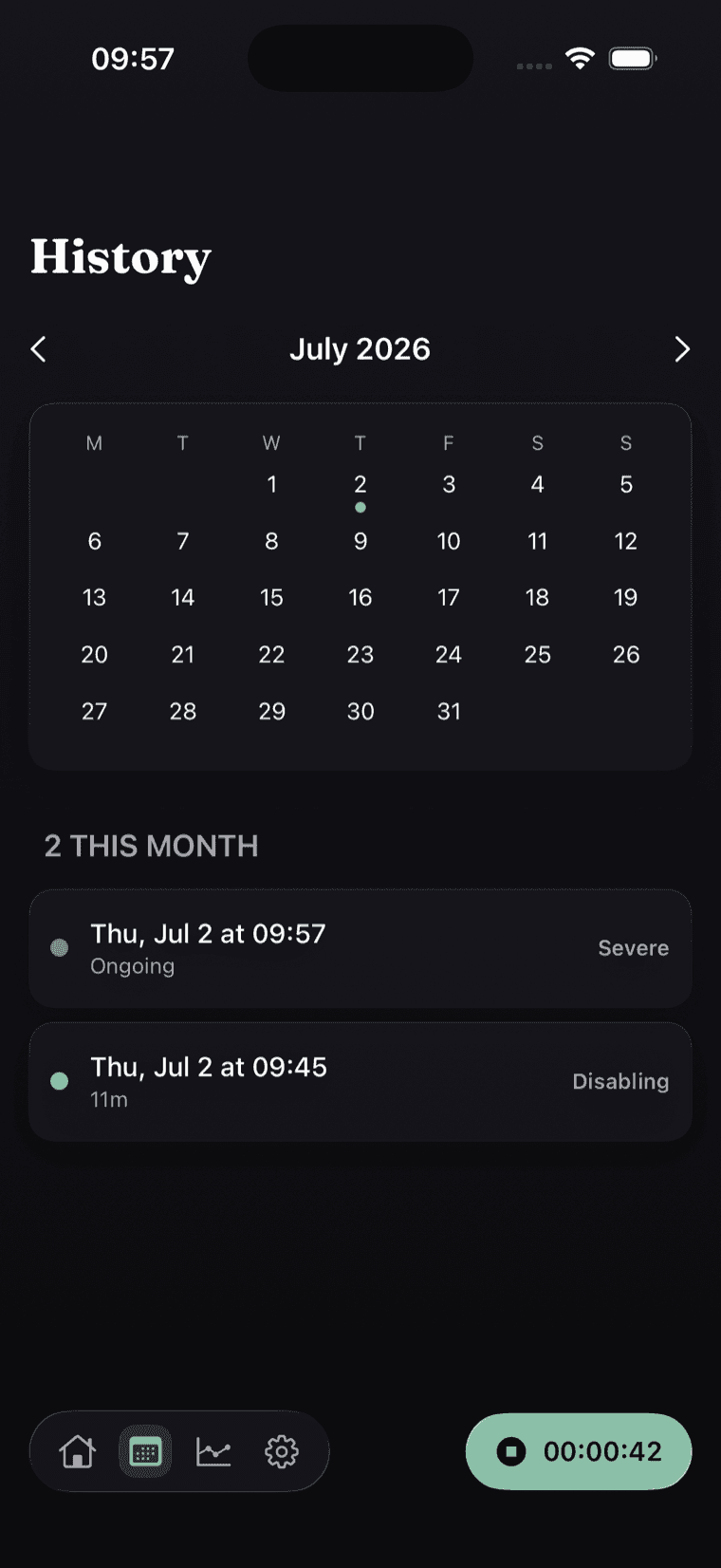Stop the running 00:00:42 timer
The height and width of the screenshot is (1568, 721).
tap(579, 1451)
